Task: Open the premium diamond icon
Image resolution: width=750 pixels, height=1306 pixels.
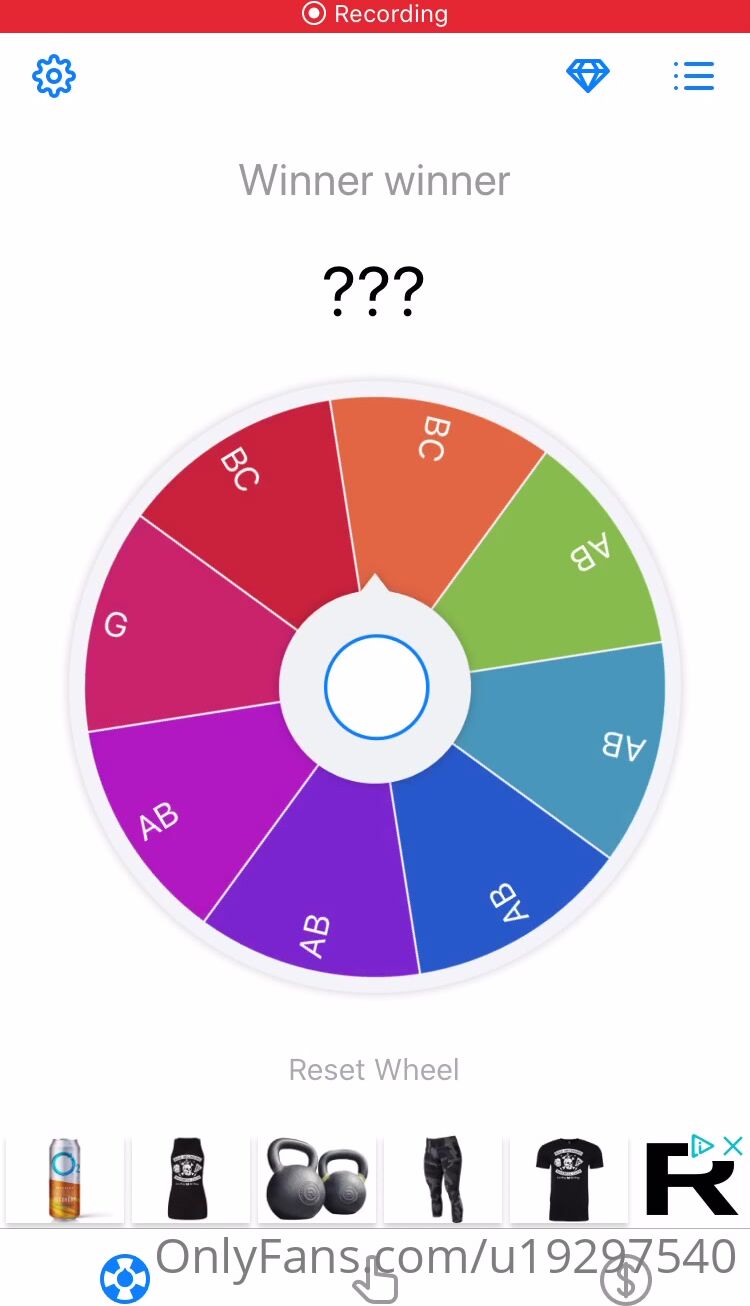Action: [x=587, y=76]
